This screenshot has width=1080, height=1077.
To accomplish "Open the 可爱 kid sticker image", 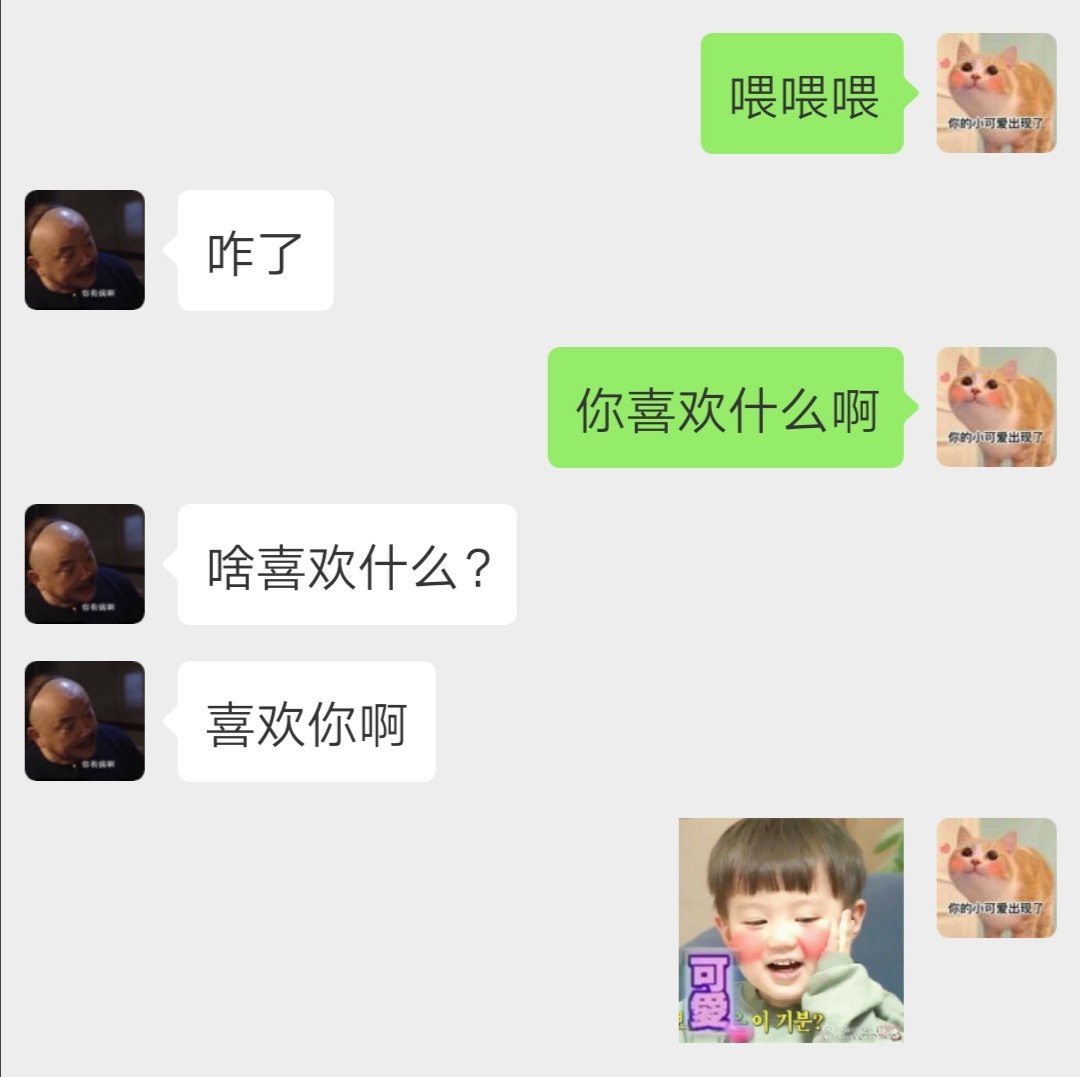I will (x=791, y=930).
